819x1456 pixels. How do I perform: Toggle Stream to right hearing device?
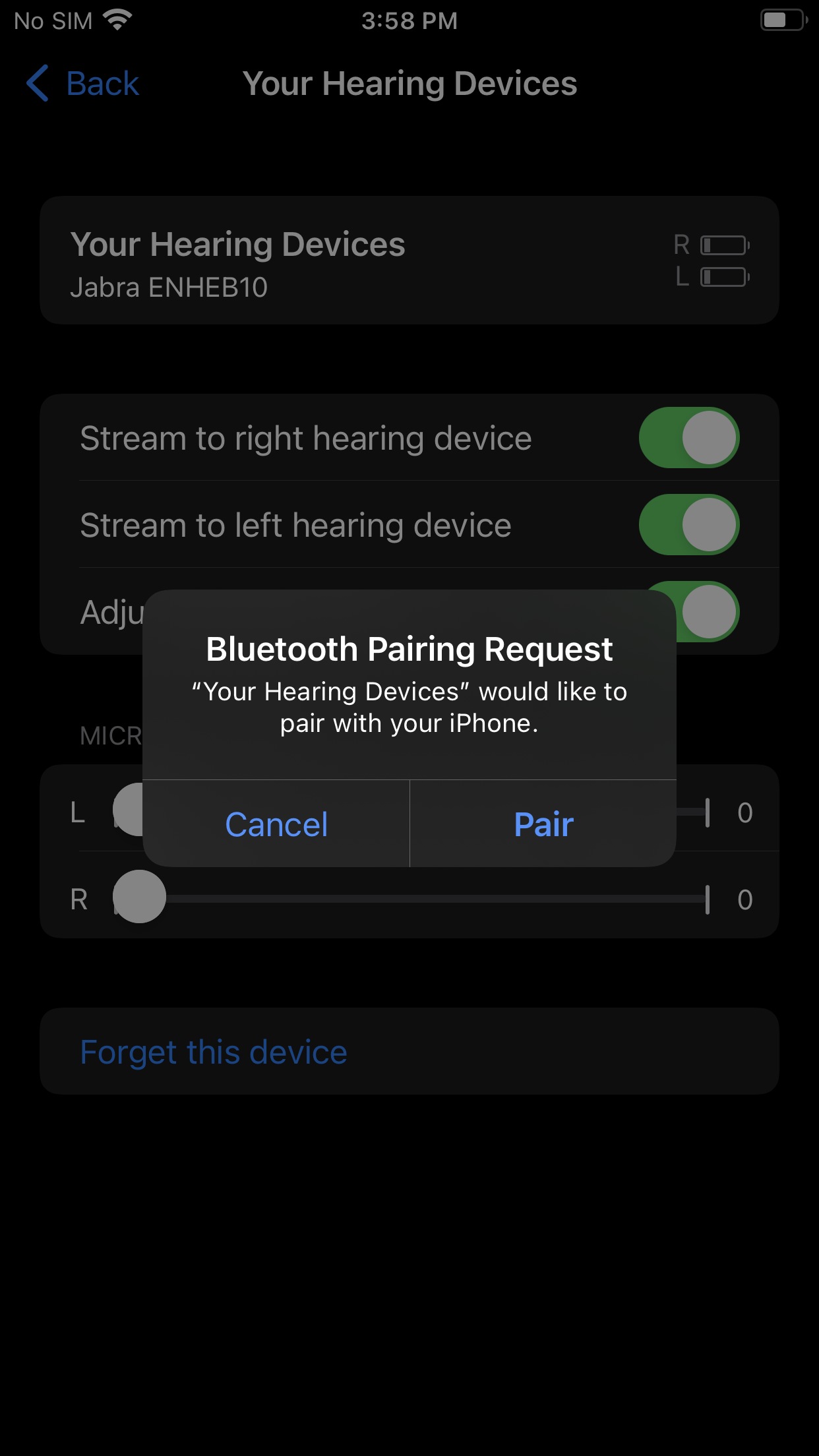click(688, 438)
